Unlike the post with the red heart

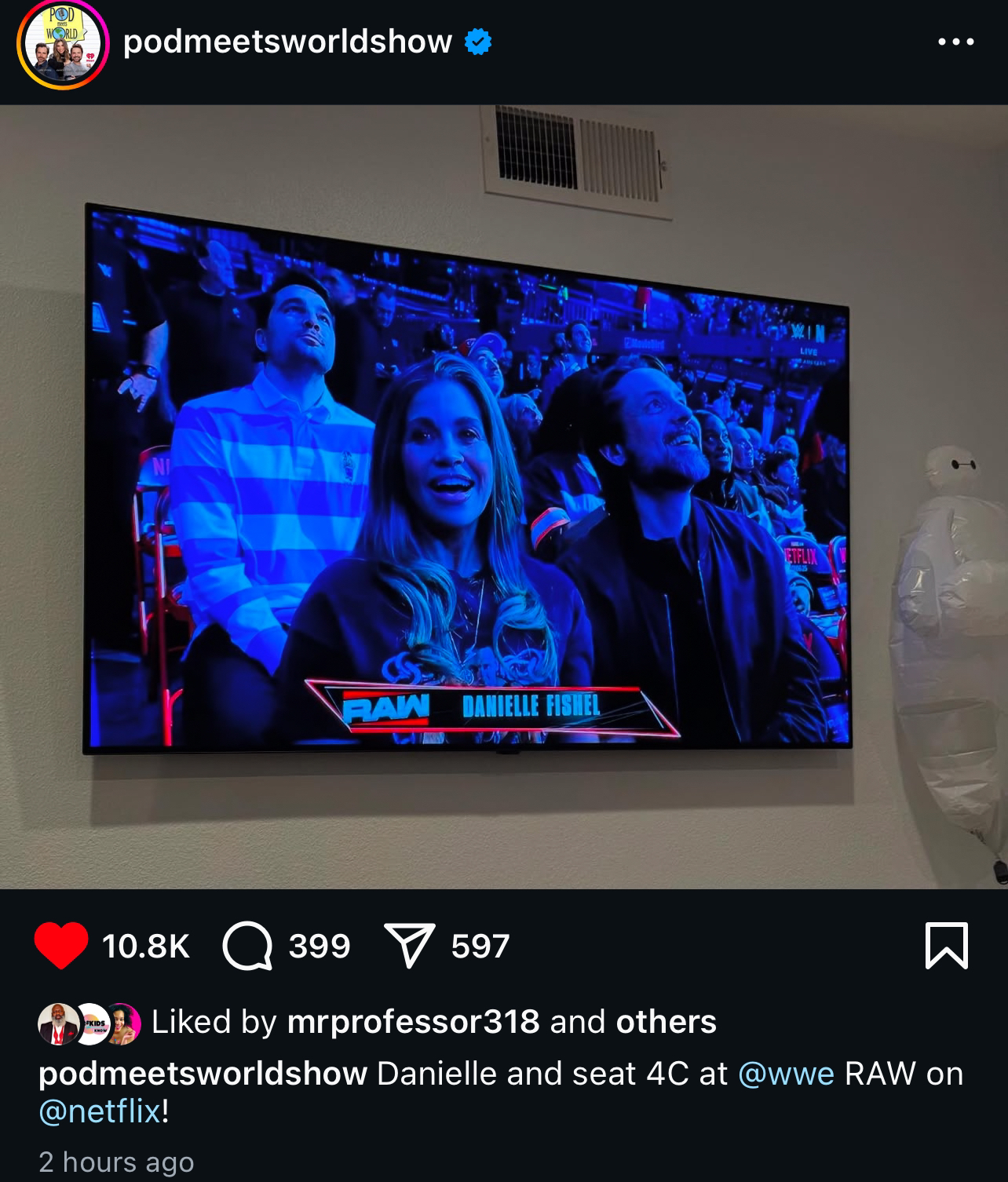(61, 945)
